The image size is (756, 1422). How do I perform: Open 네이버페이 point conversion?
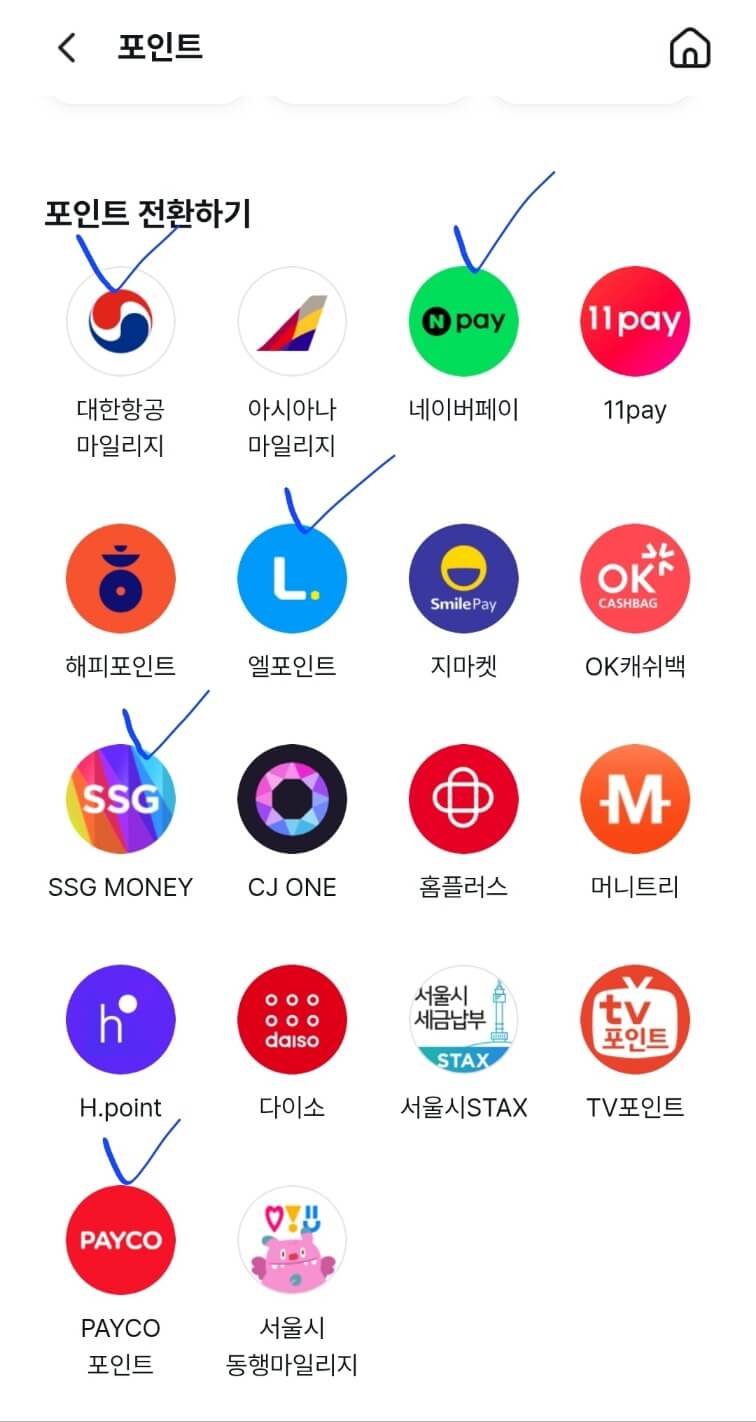point(463,321)
